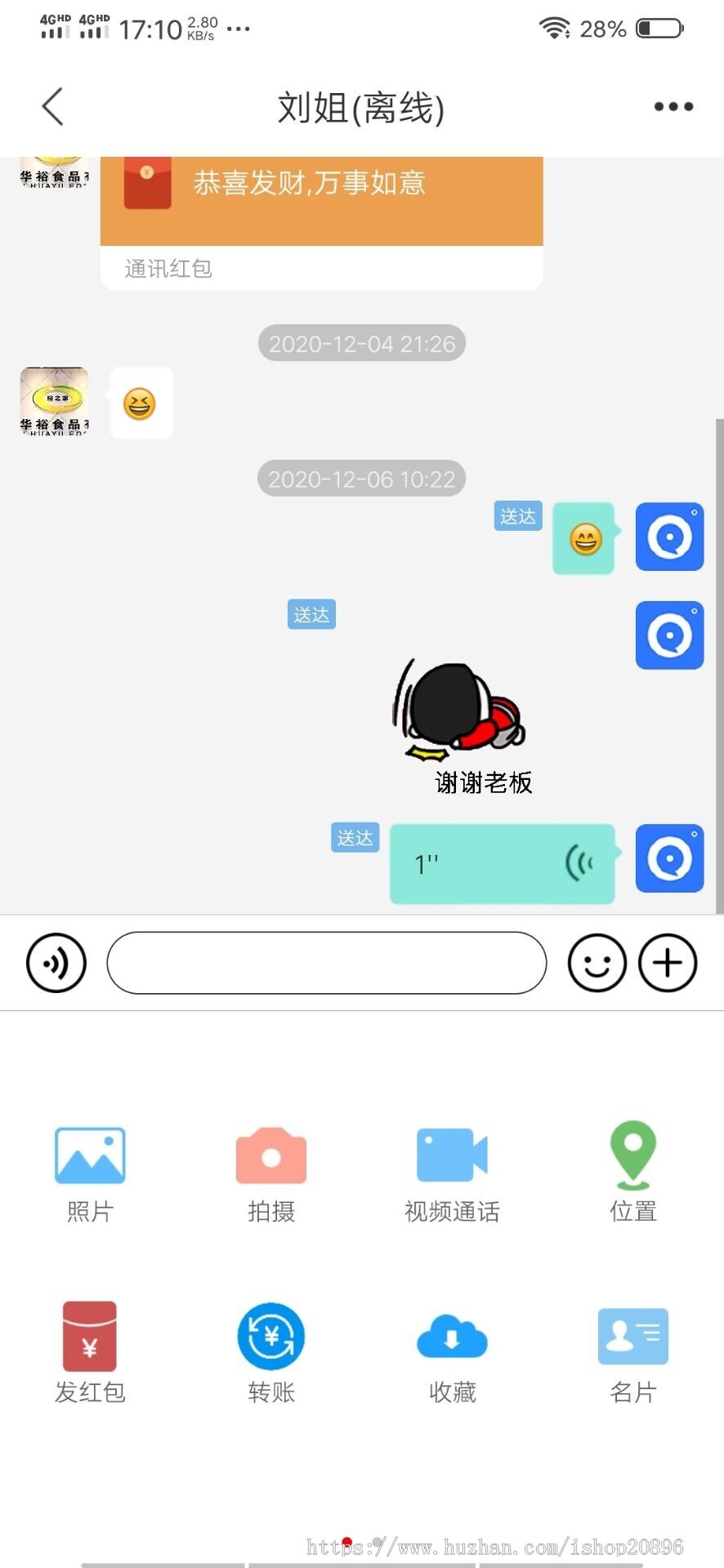The image size is (724, 1568).
Task: Open the three-dot overflow menu
Action: coord(673,107)
